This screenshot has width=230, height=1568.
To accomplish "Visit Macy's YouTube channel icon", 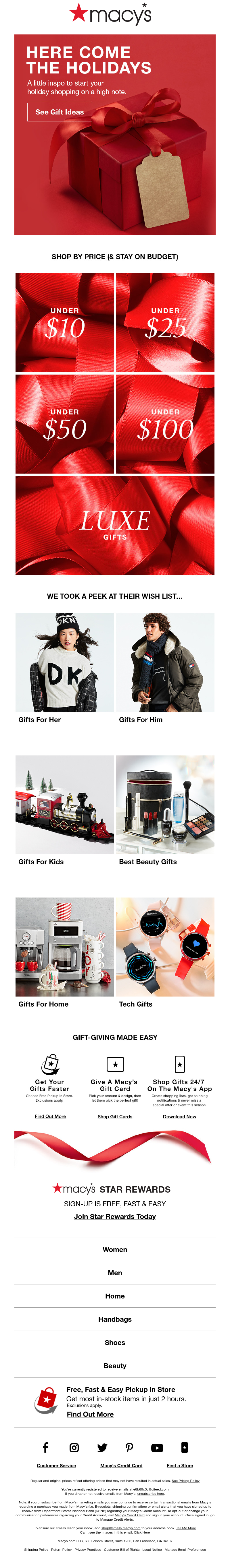I will 157,1447.
